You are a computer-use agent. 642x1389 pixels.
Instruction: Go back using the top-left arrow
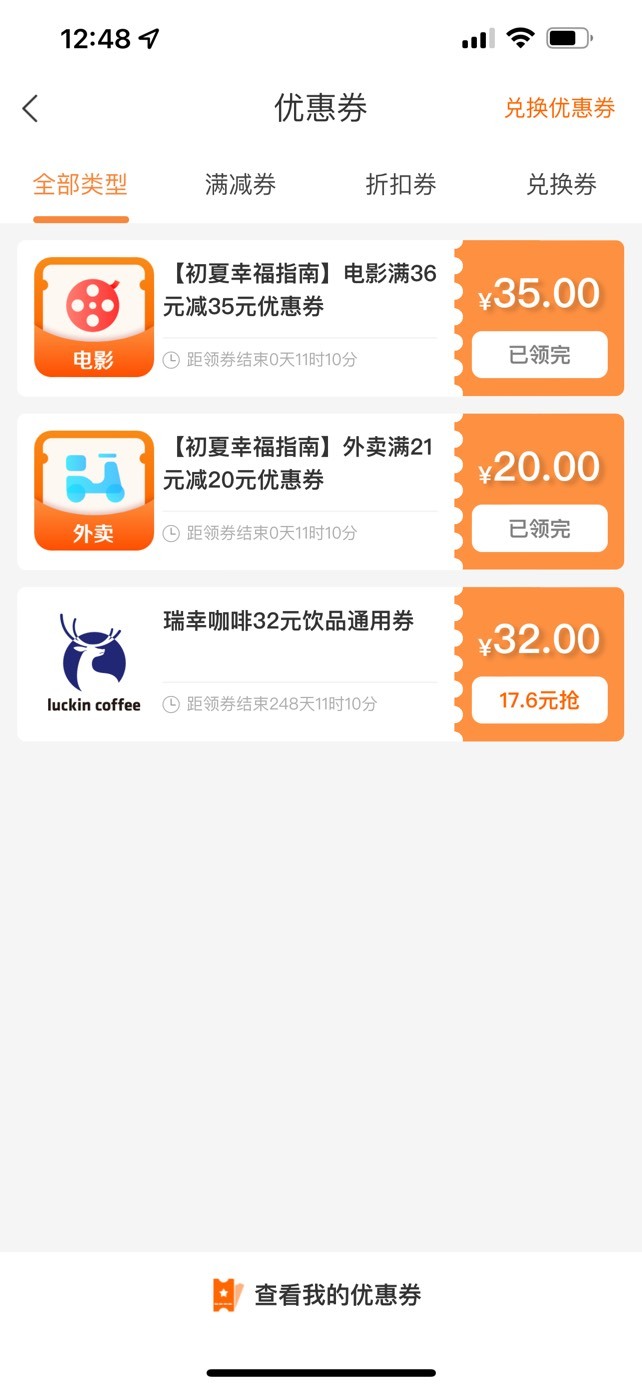30,108
